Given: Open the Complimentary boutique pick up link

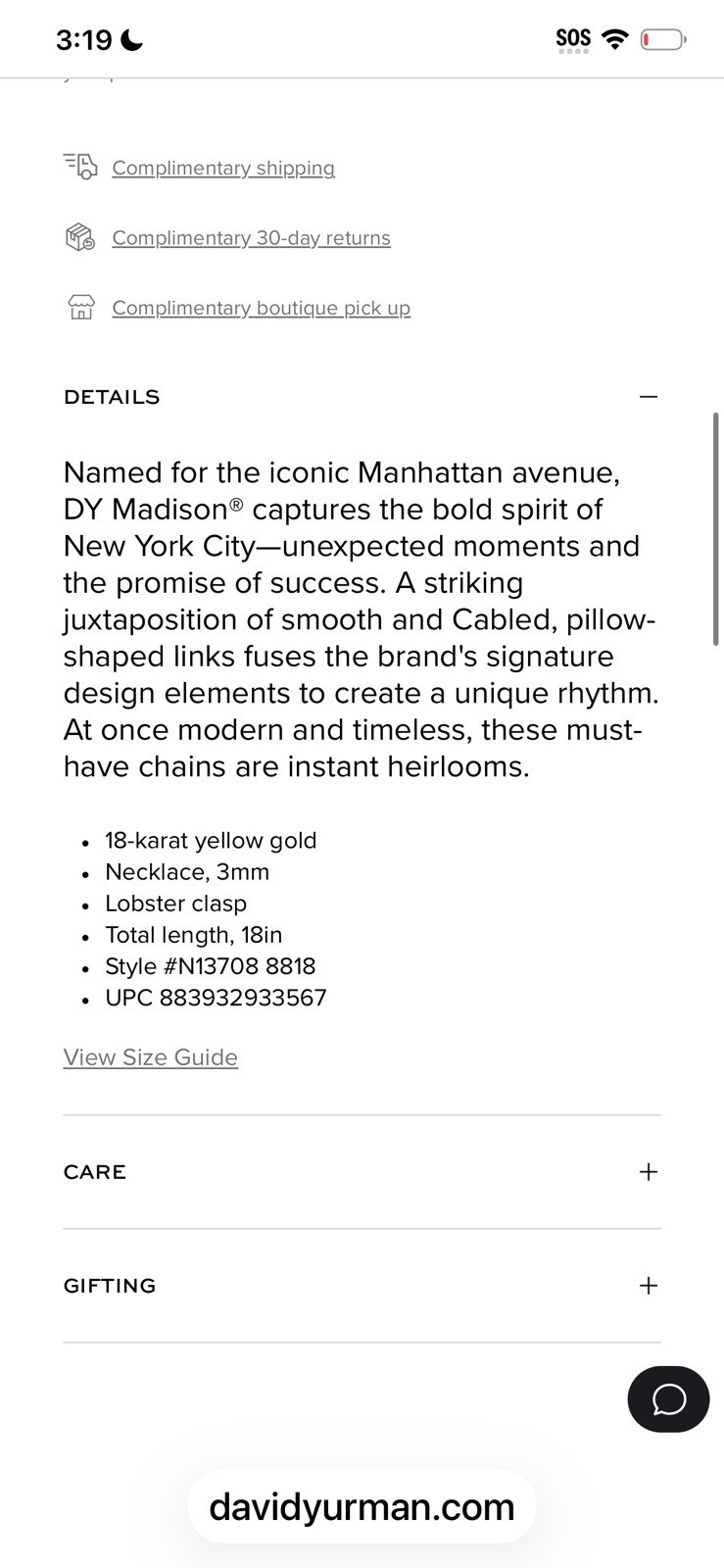Looking at the screenshot, I should [261, 308].
